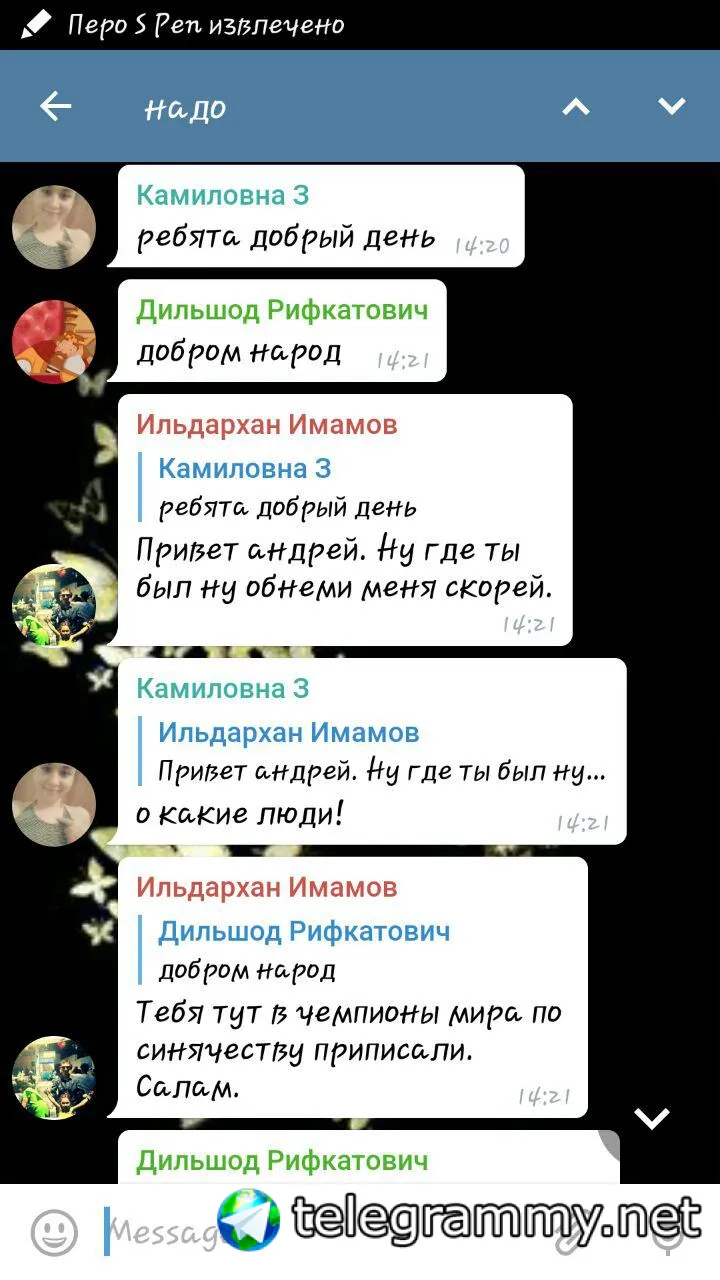Tap Камиловна З avatar beside "о какие люди!"
This screenshot has height=1280, width=720.
(x=54, y=804)
